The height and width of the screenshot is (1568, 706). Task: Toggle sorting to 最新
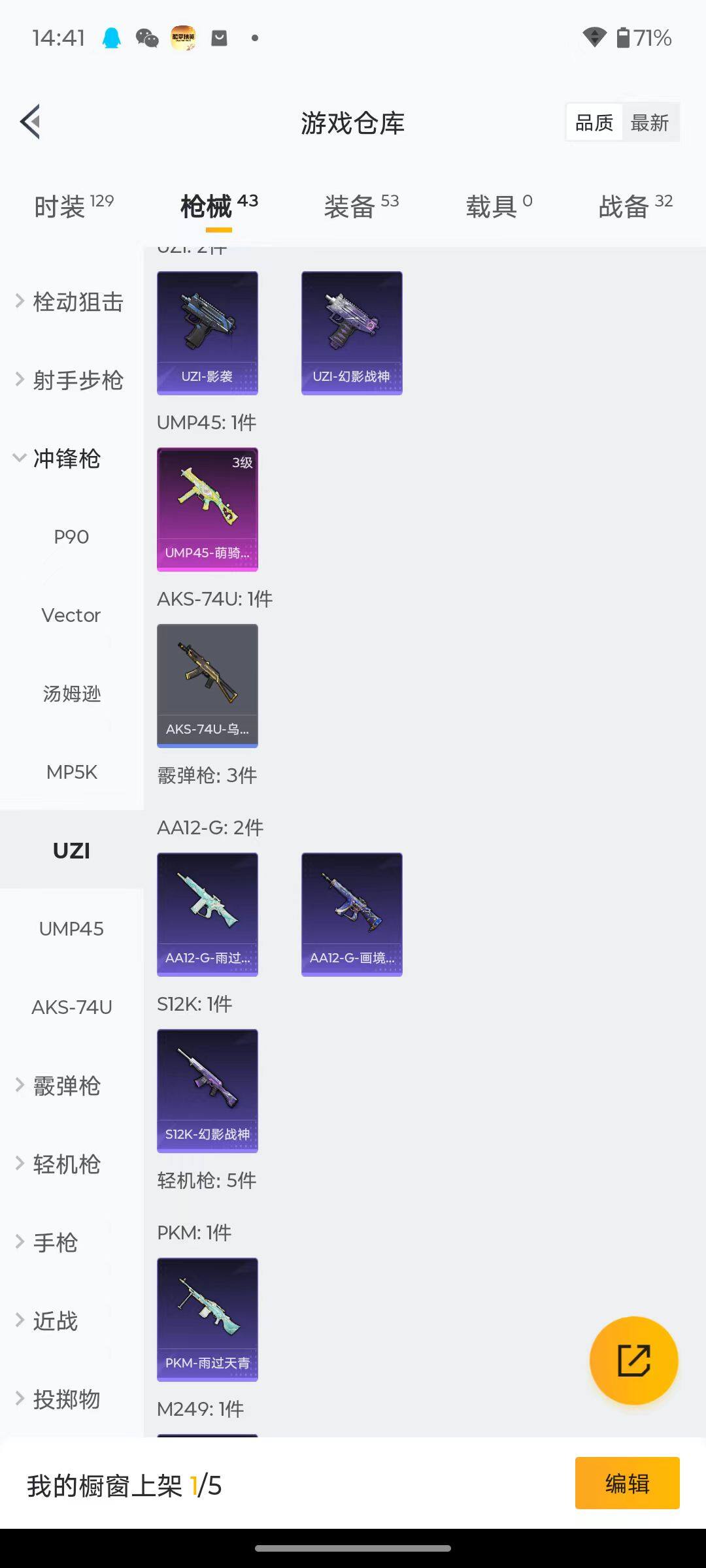(650, 122)
